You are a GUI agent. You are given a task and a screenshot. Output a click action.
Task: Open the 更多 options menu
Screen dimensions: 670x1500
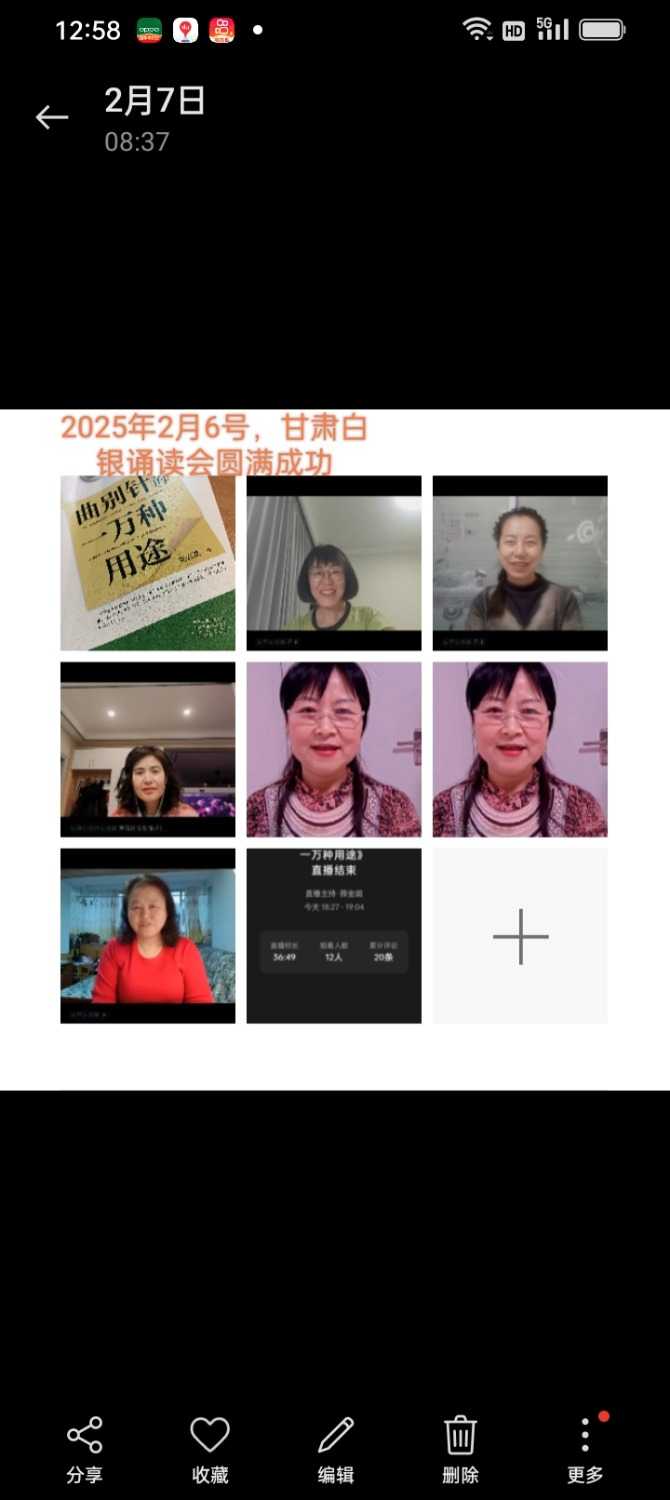click(585, 1447)
